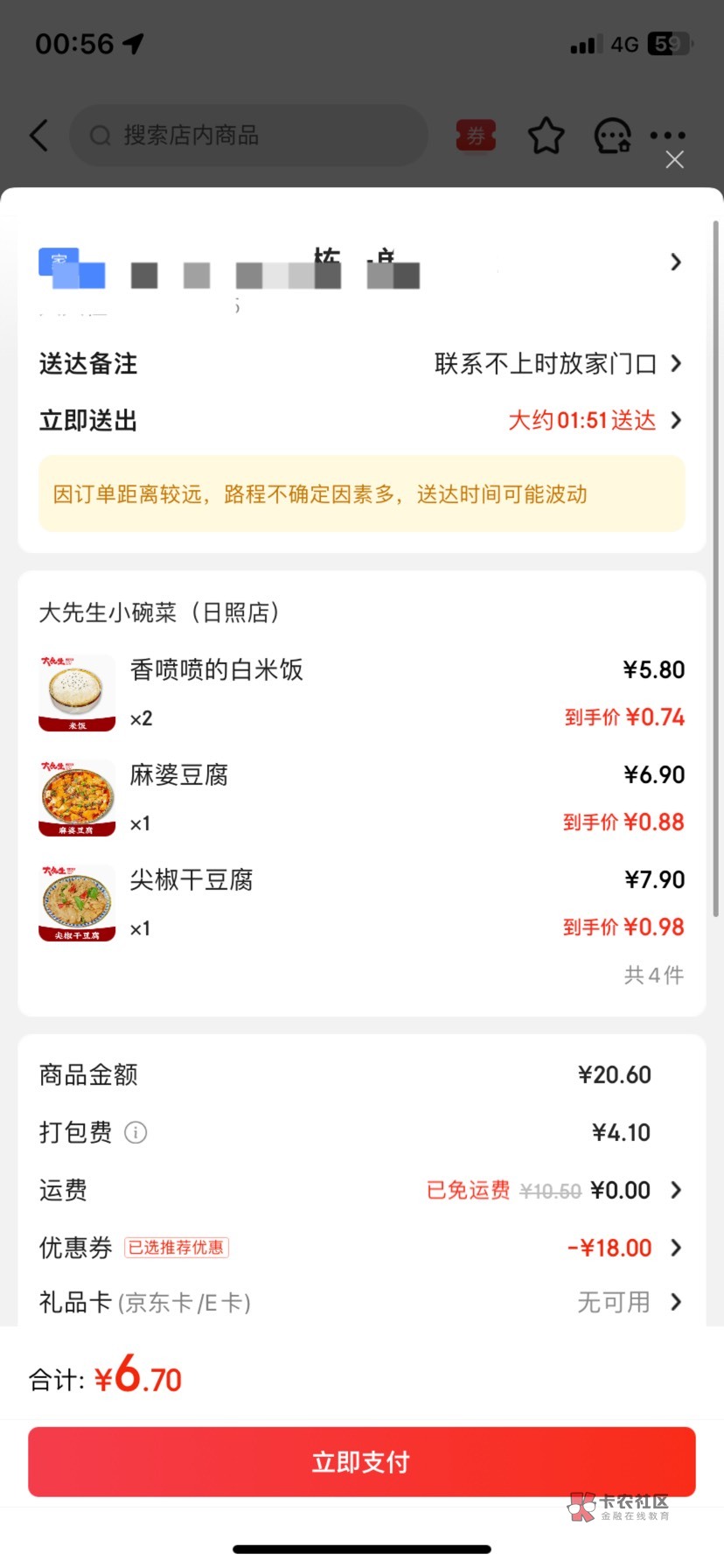Open the 礼品卡 gift card options
Viewport: 724px width, 1568px height.
click(x=675, y=1303)
